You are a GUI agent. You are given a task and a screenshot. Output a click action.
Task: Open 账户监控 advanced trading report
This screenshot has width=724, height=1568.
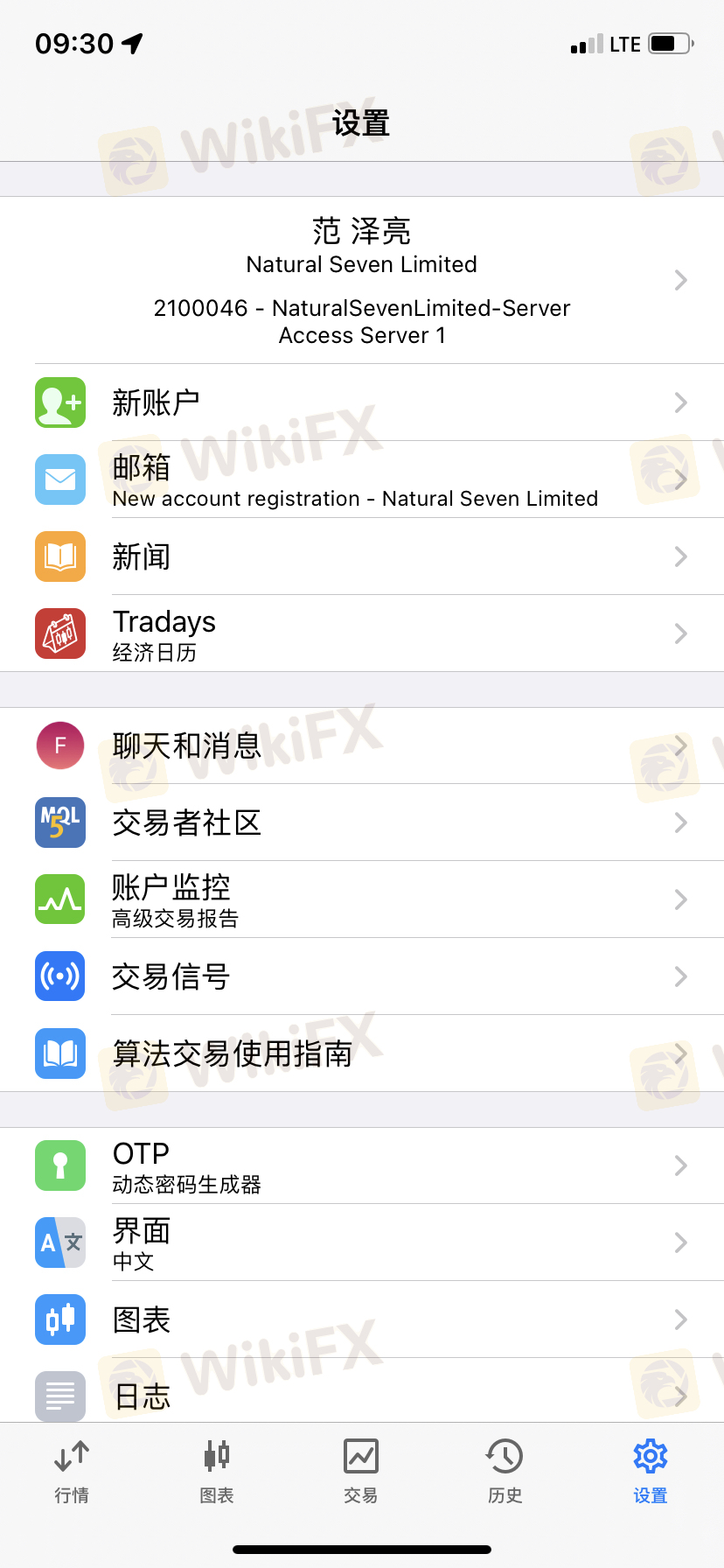[x=362, y=899]
